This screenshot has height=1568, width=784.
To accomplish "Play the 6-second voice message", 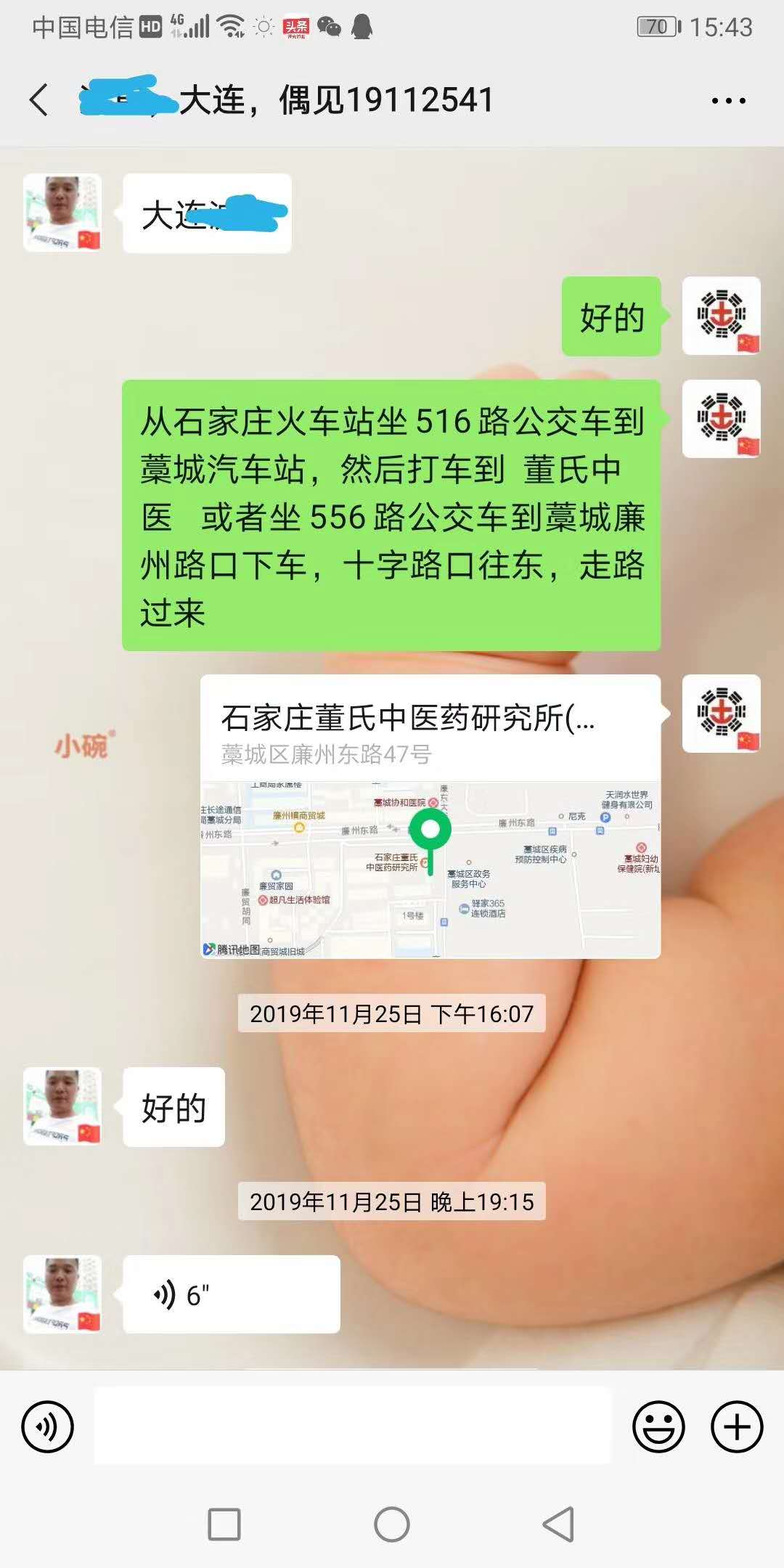I will 232,1294.
